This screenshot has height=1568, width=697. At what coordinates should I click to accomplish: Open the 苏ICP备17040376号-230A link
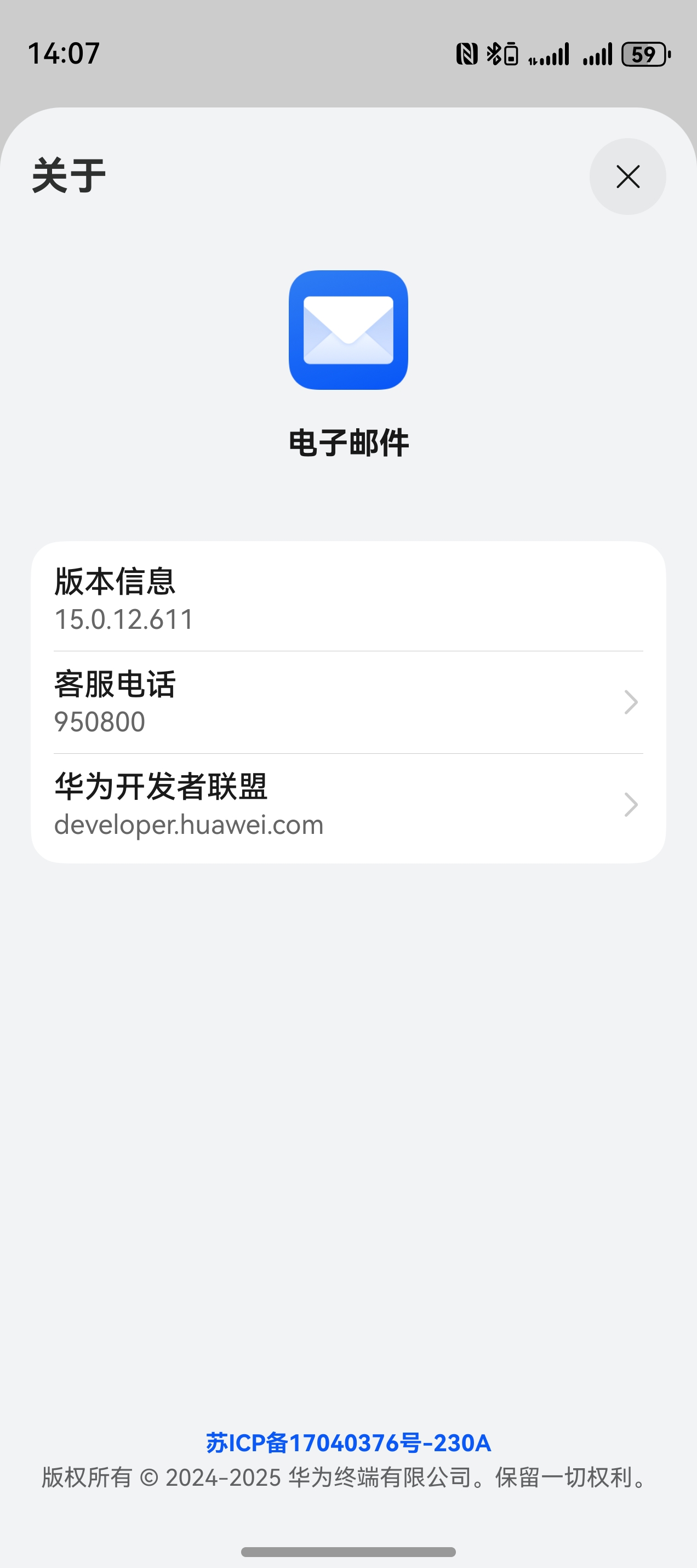[x=348, y=1443]
